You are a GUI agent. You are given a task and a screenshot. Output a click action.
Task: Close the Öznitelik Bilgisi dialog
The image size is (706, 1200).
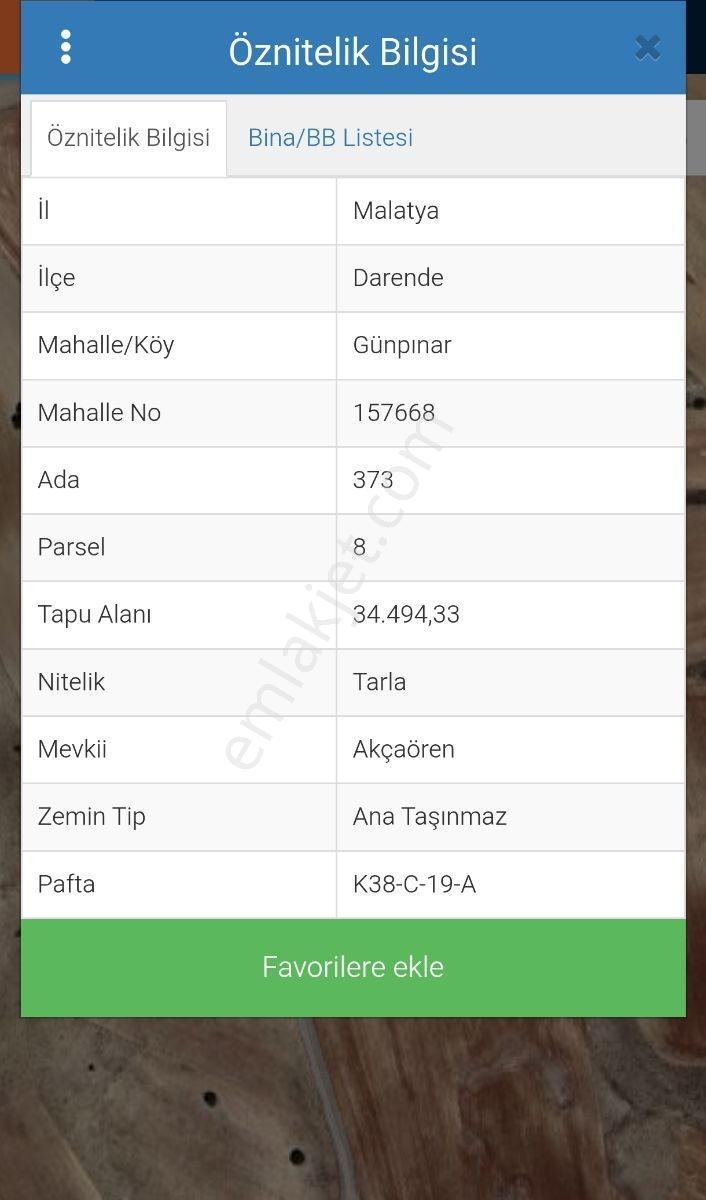(647, 48)
